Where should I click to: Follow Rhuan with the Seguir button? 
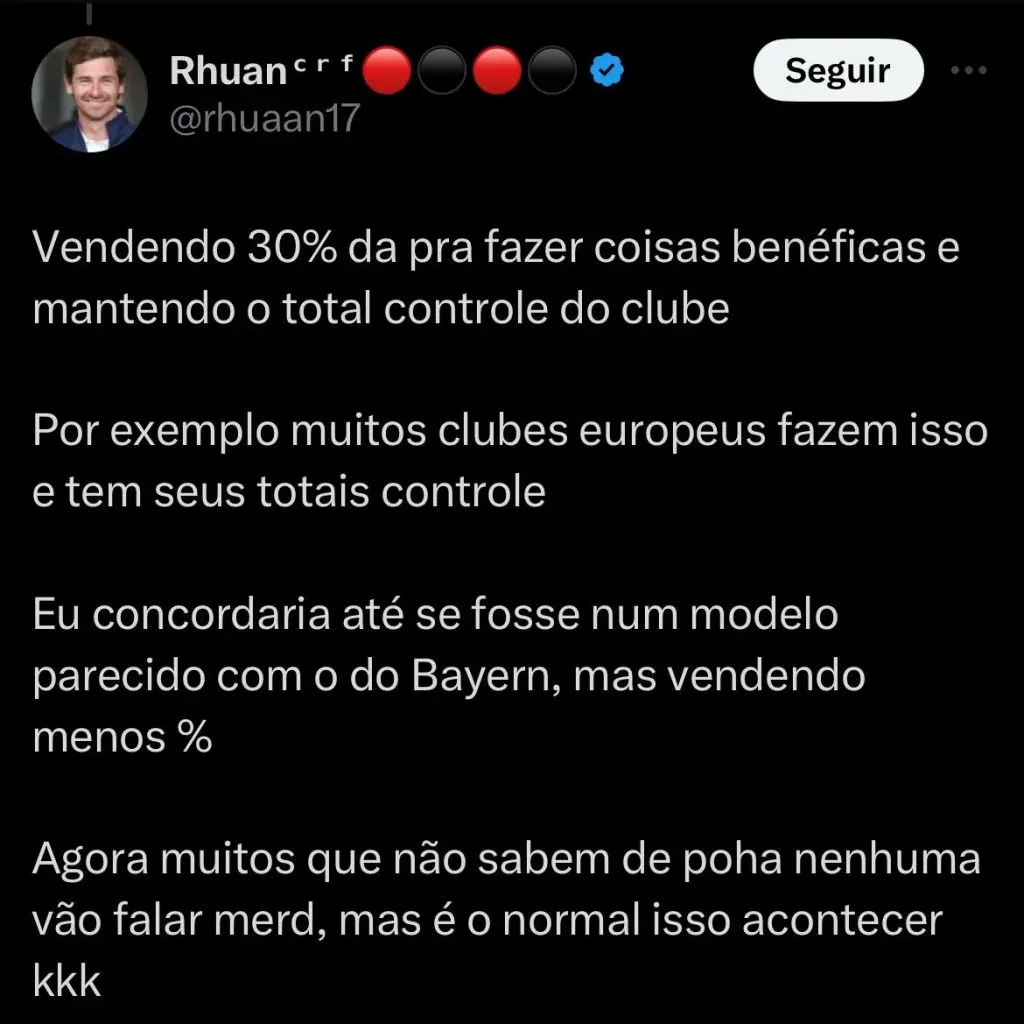click(x=837, y=71)
